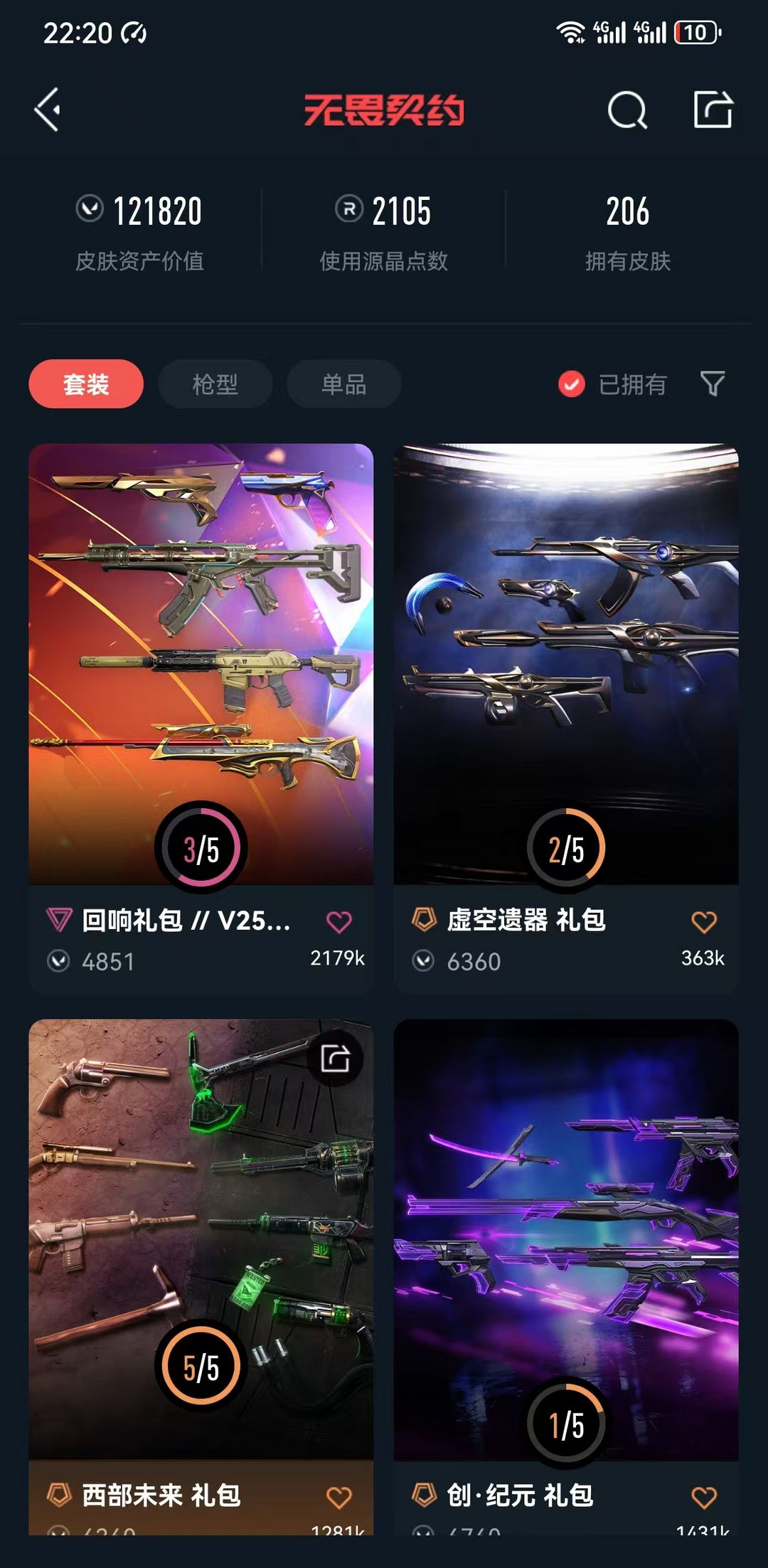The width and height of the screenshot is (768, 1568).
Task: Tap the share icon in the header
Action: (713, 110)
